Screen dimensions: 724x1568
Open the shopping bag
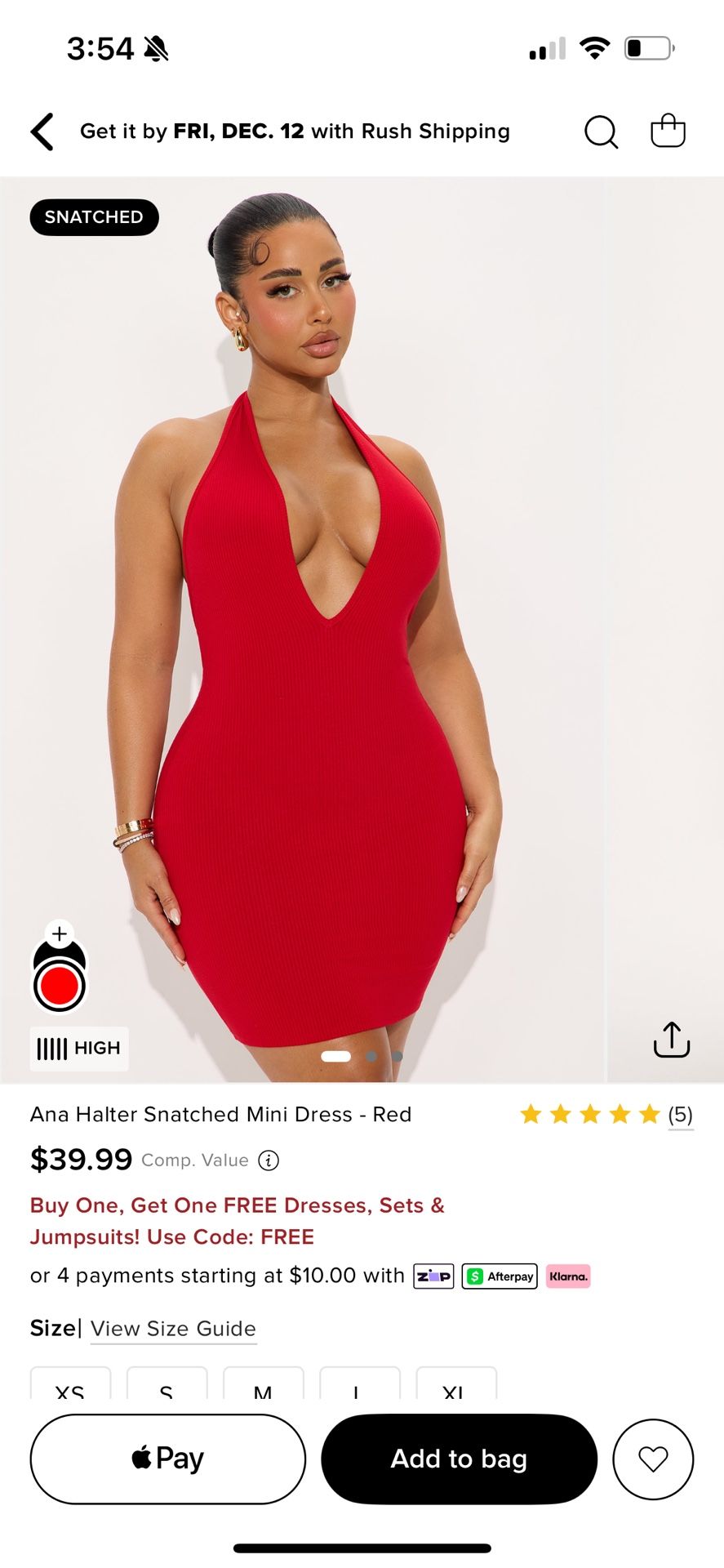(668, 130)
